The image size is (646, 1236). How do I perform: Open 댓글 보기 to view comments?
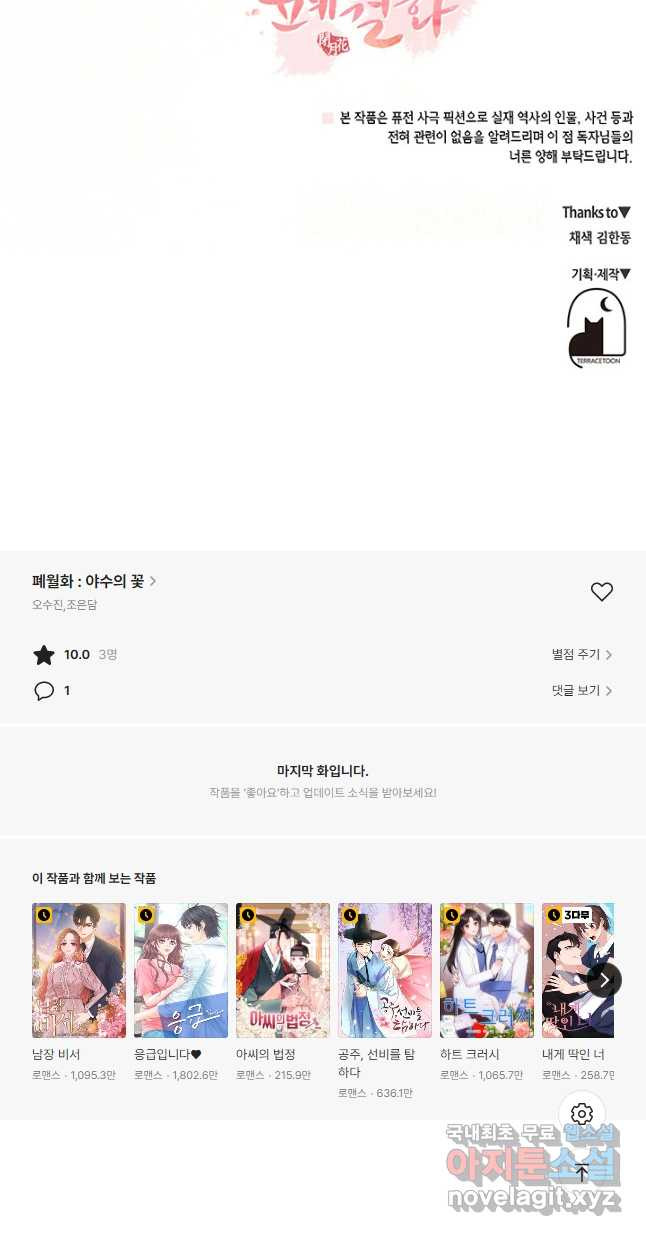coord(581,691)
